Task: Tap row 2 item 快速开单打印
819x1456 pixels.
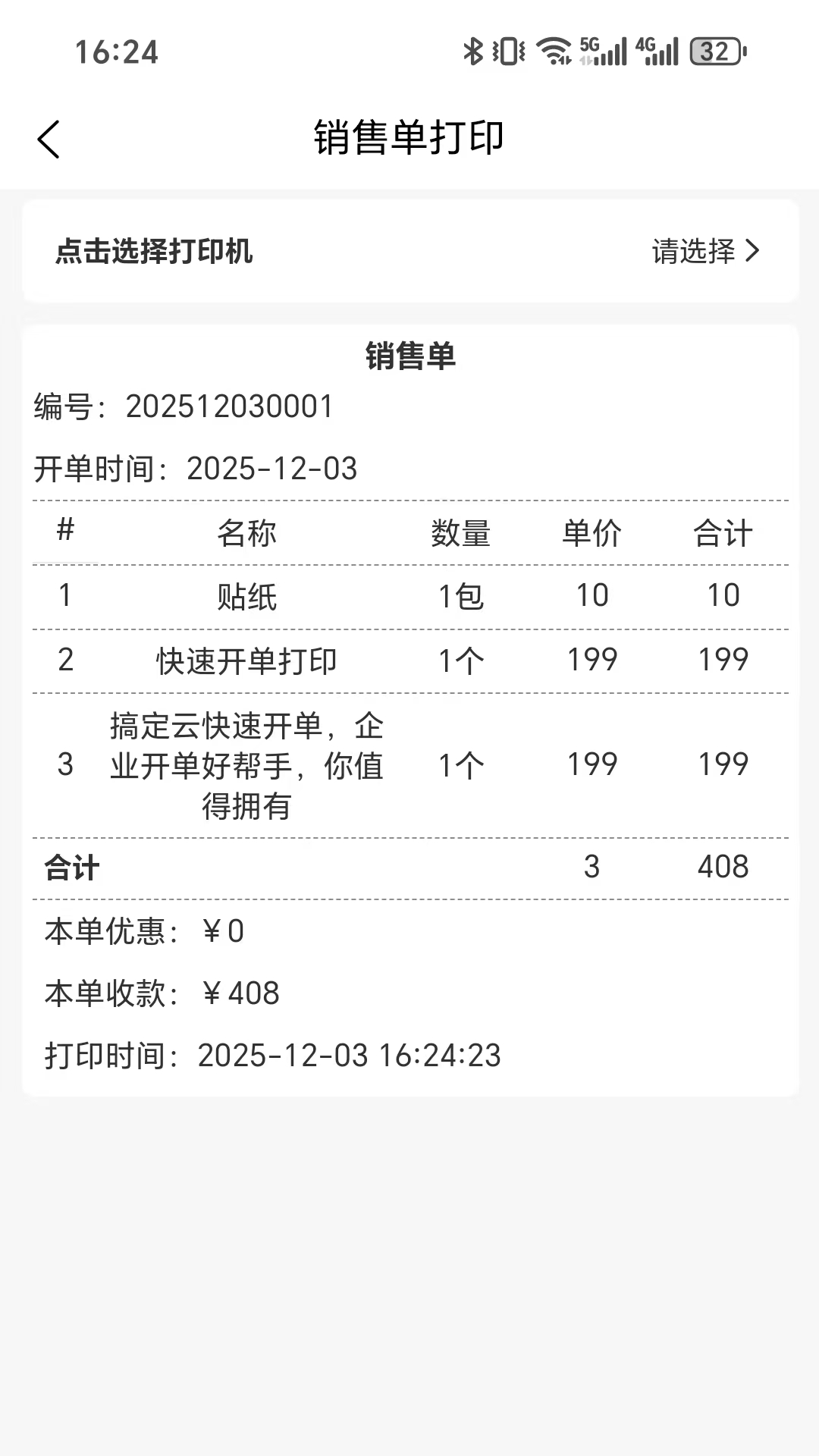Action: (x=246, y=661)
